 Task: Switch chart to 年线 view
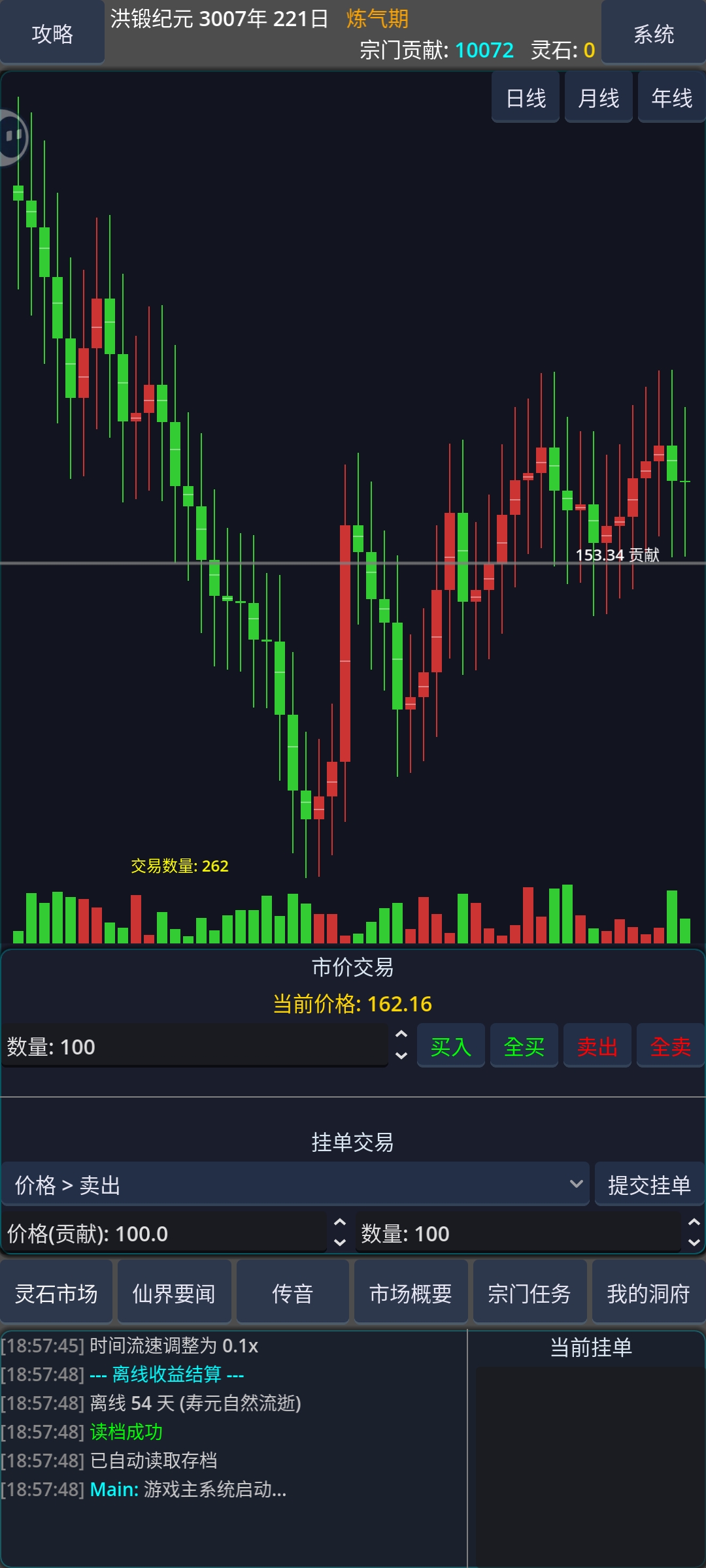coord(671,98)
